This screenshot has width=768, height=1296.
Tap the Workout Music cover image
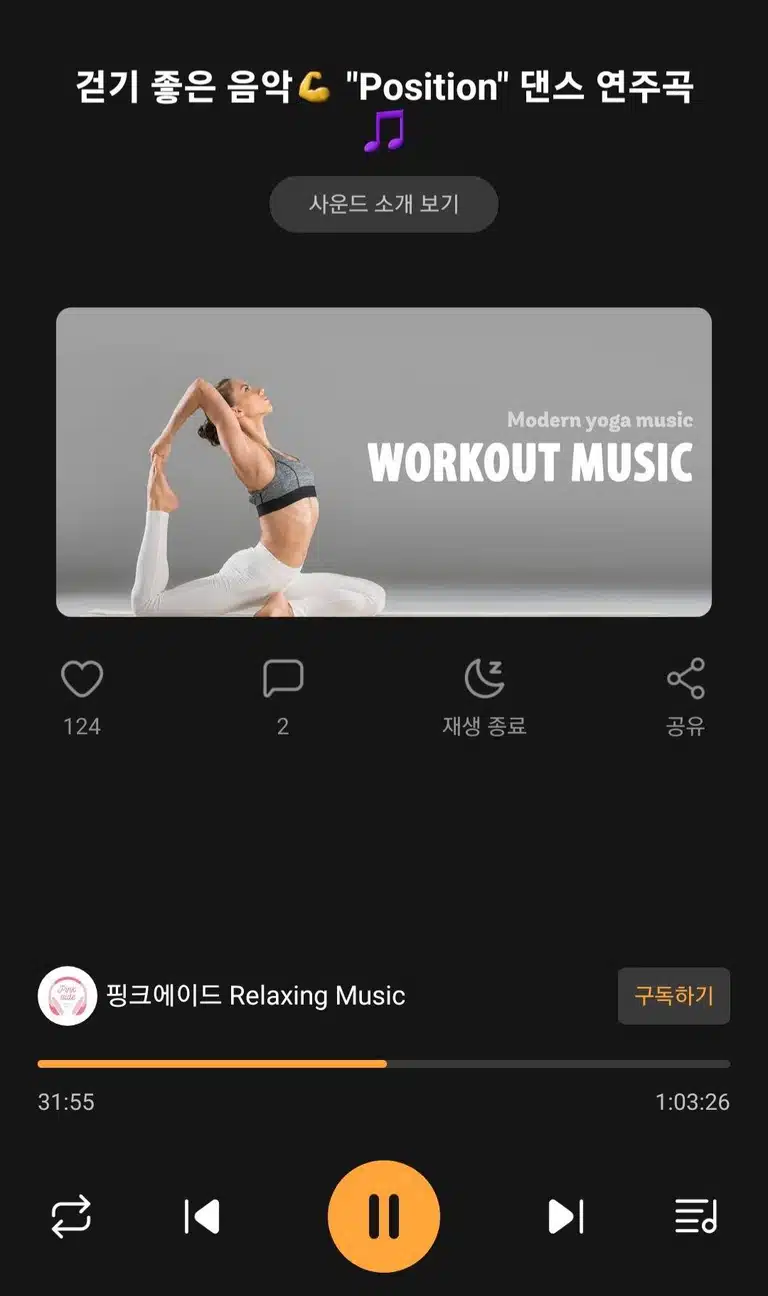tap(384, 462)
